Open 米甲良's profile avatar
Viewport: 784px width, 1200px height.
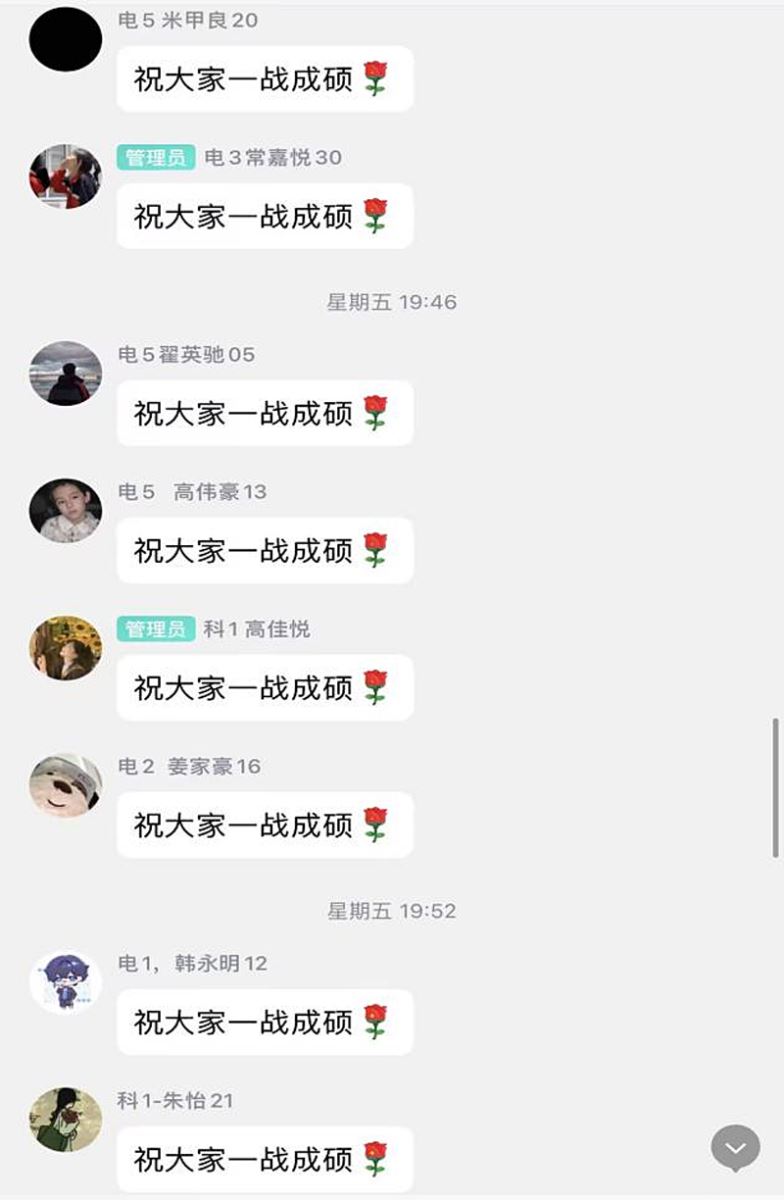tap(65, 39)
